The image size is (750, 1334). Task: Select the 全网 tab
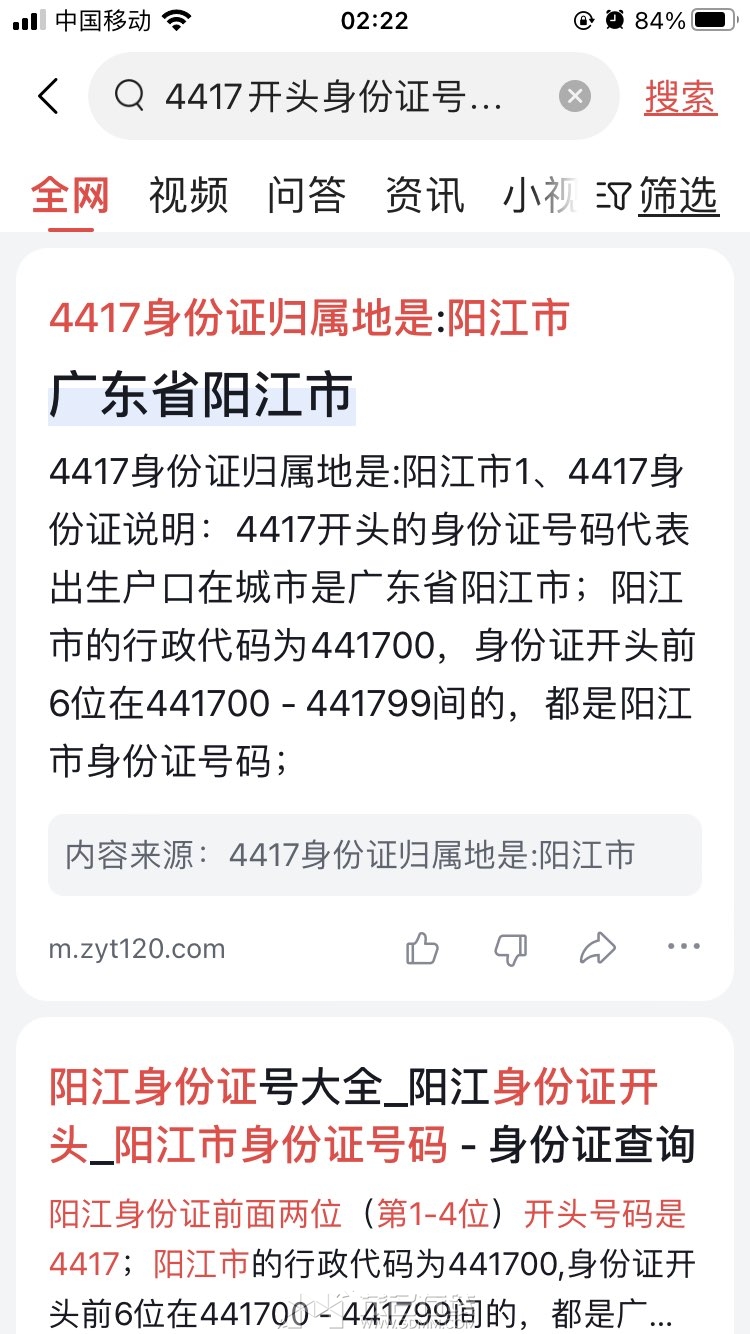pos(70,195)
